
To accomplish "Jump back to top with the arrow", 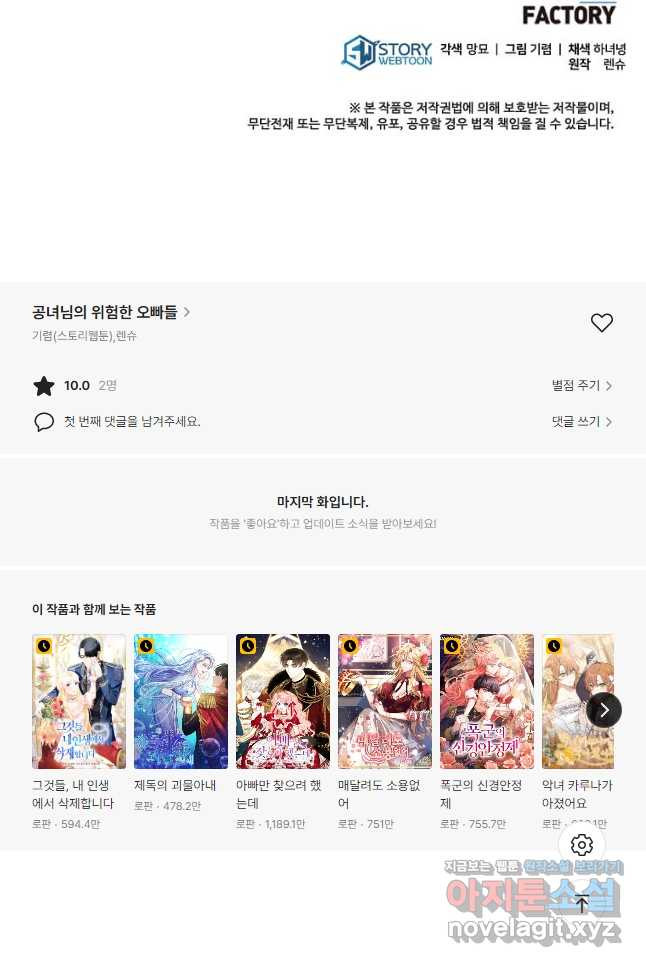I will tap(582, 903).
